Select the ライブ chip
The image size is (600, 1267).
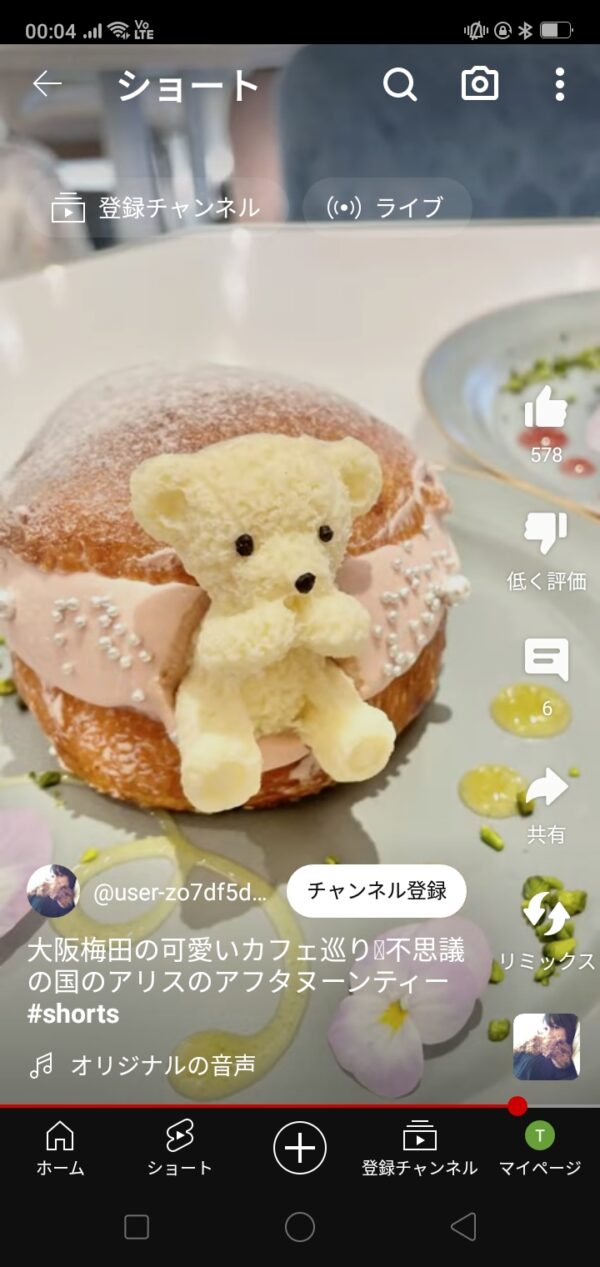[x=386, y=208]
